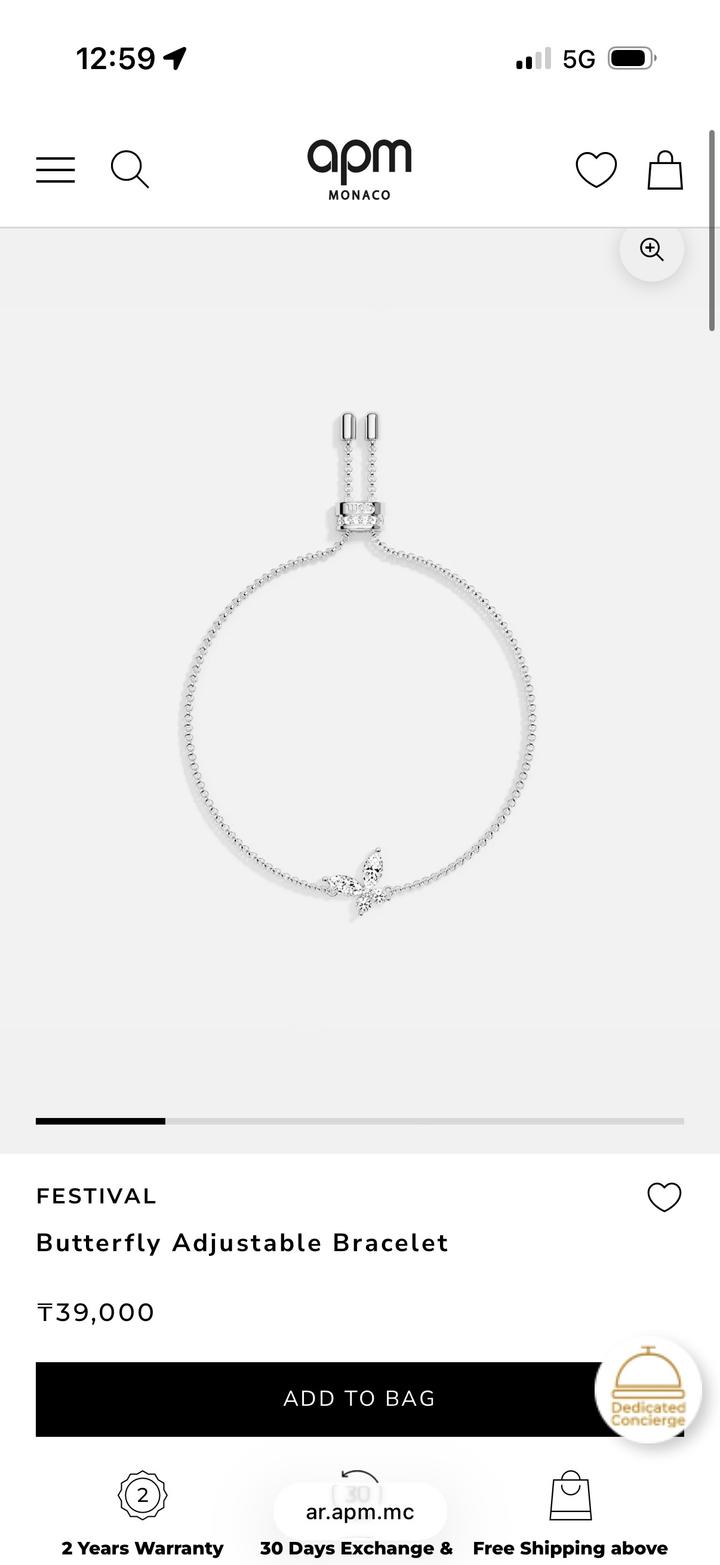Image resolution: width=720 pixels, height=1565 pixels.
Task: Add the bracelet to bag
Action: tap(320, 1398)
